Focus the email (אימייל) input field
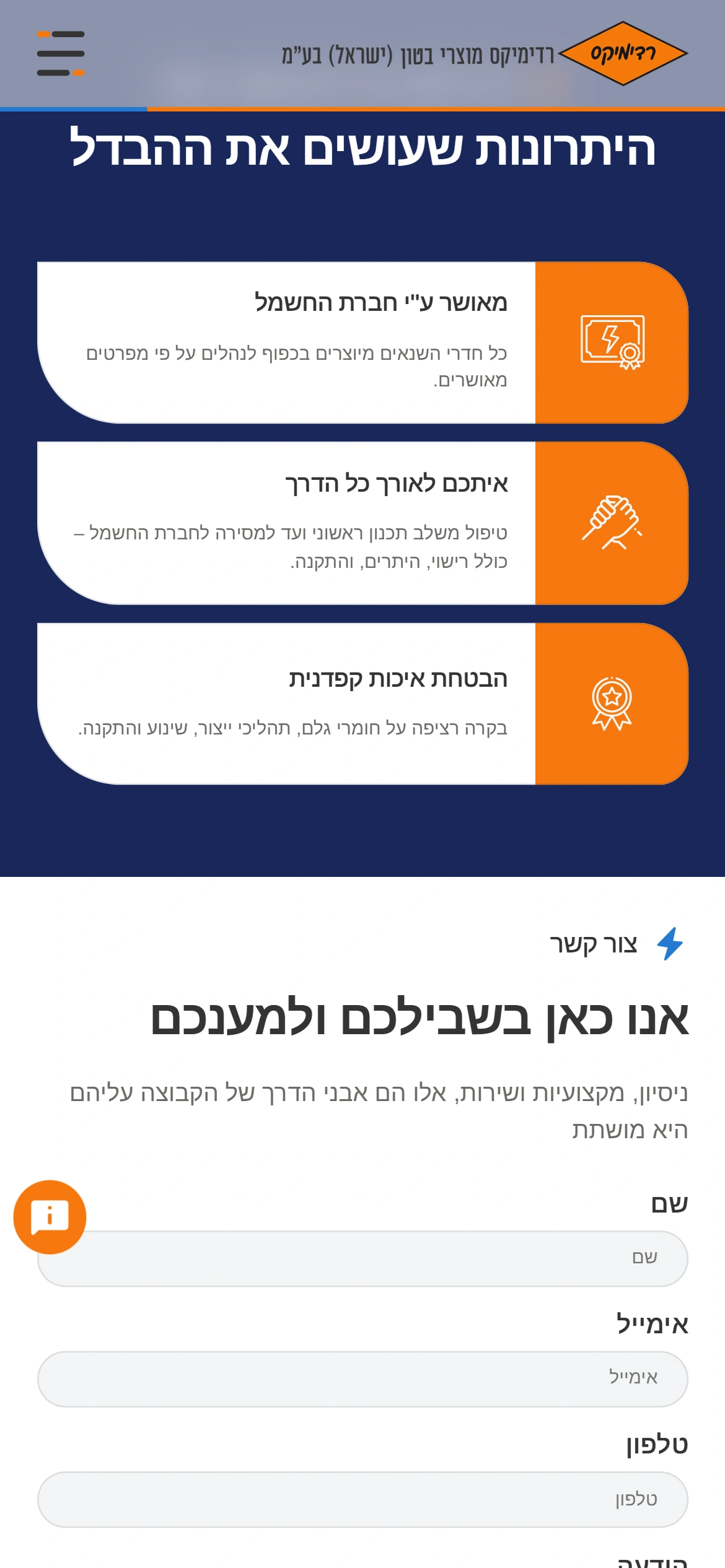The image size is (725, 1568). tap(362, 1379)
